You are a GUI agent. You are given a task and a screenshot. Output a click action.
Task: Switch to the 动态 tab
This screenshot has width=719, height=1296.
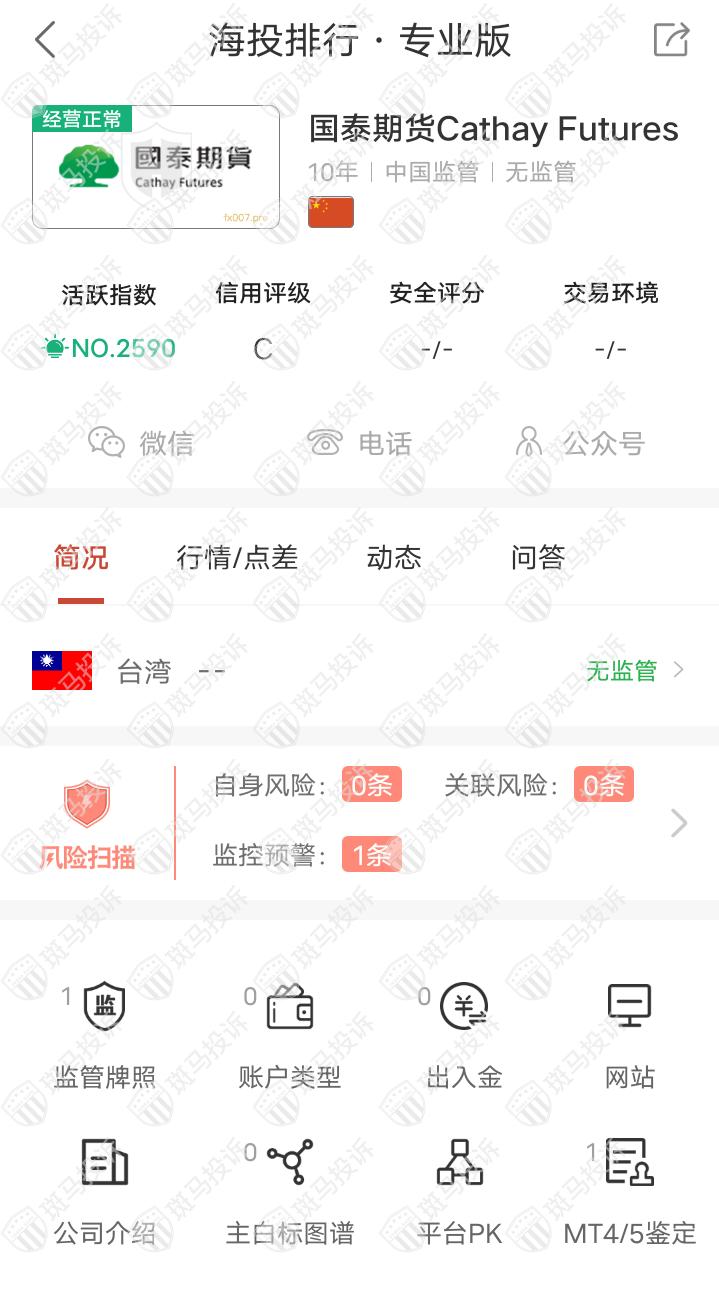click(394, 558)
